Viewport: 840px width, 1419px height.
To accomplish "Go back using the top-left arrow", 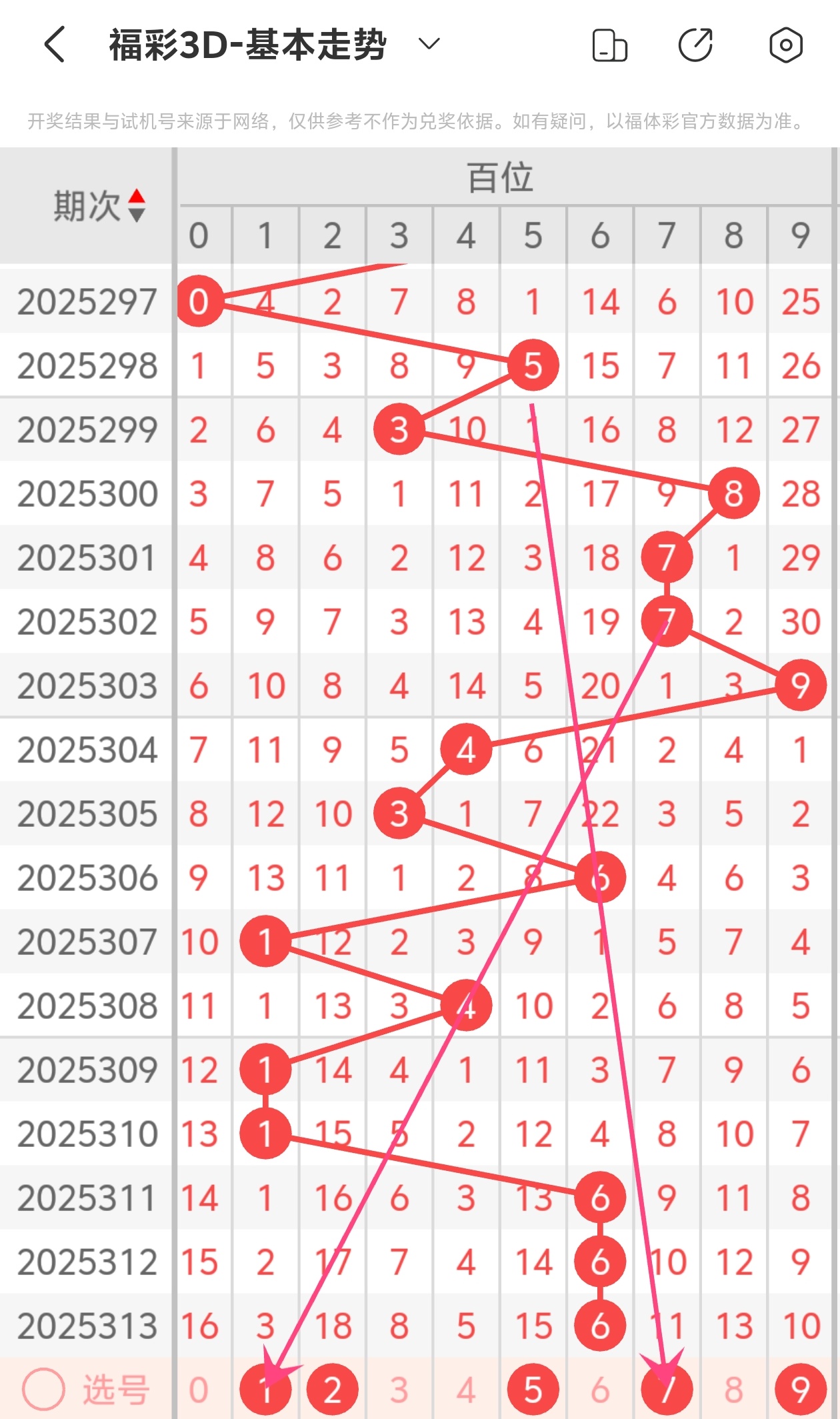I will tap(55, 45).
